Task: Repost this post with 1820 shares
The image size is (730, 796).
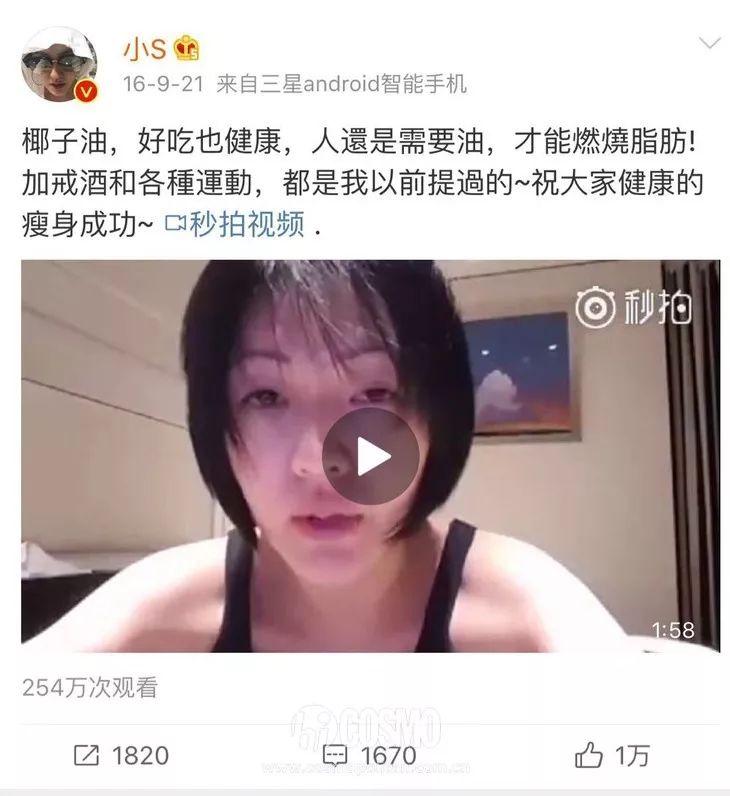Action: click(x=122, y=755)
